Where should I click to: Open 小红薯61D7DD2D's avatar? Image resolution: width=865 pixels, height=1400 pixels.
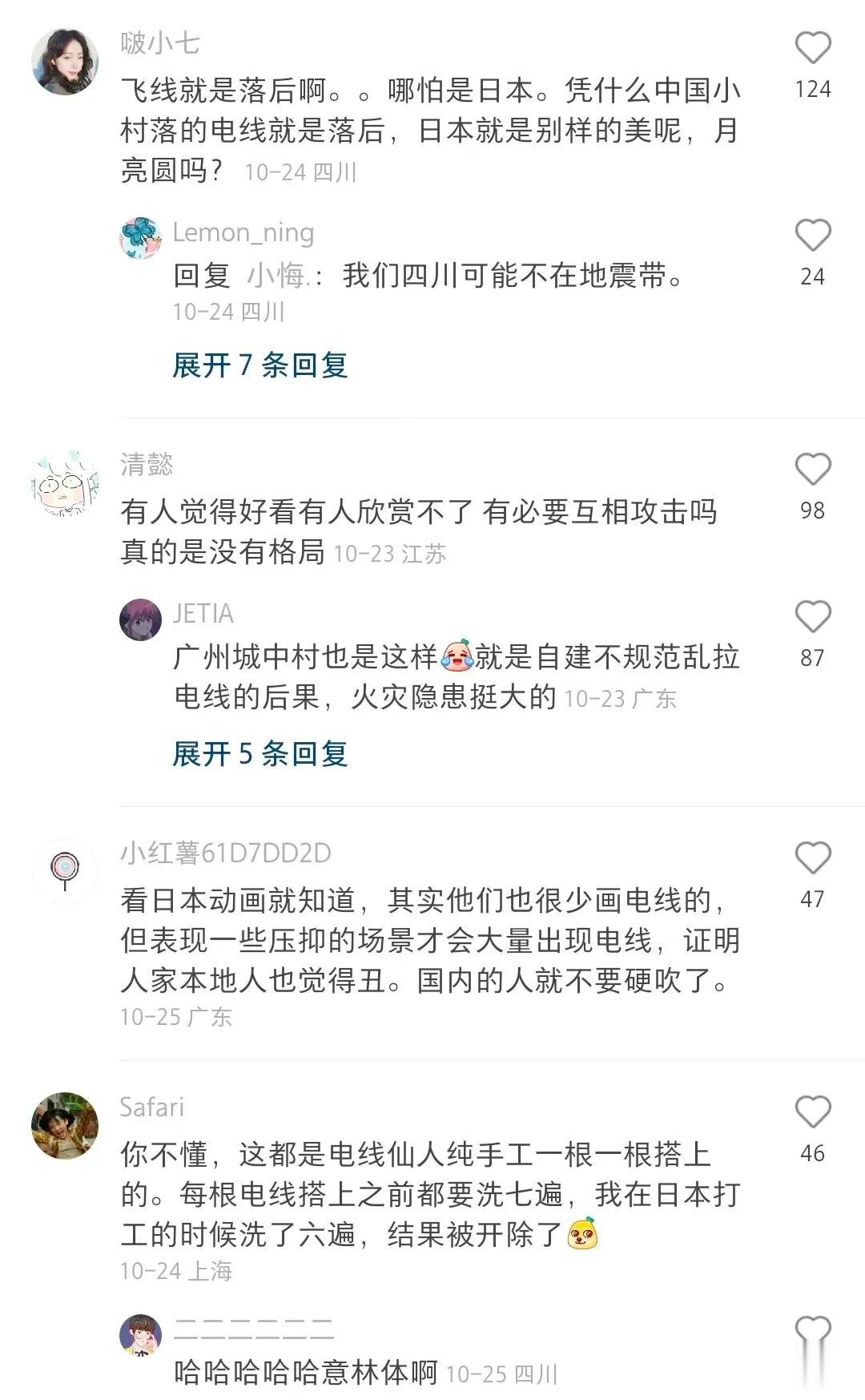click(64, 871)
